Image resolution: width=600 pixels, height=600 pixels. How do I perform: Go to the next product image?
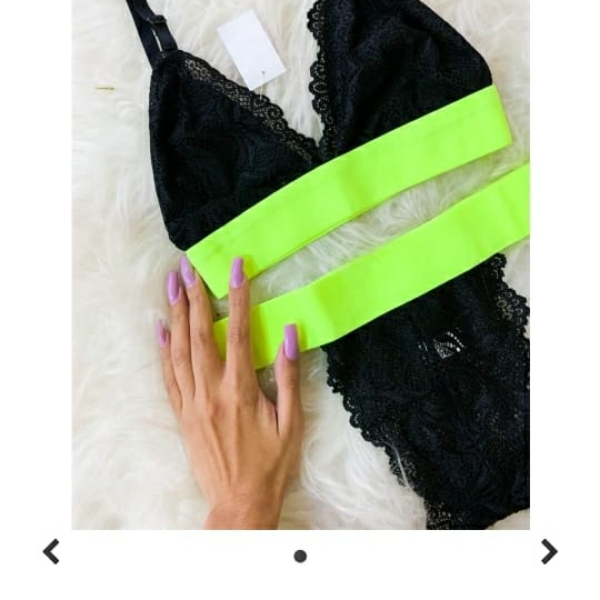click(548, 551)
